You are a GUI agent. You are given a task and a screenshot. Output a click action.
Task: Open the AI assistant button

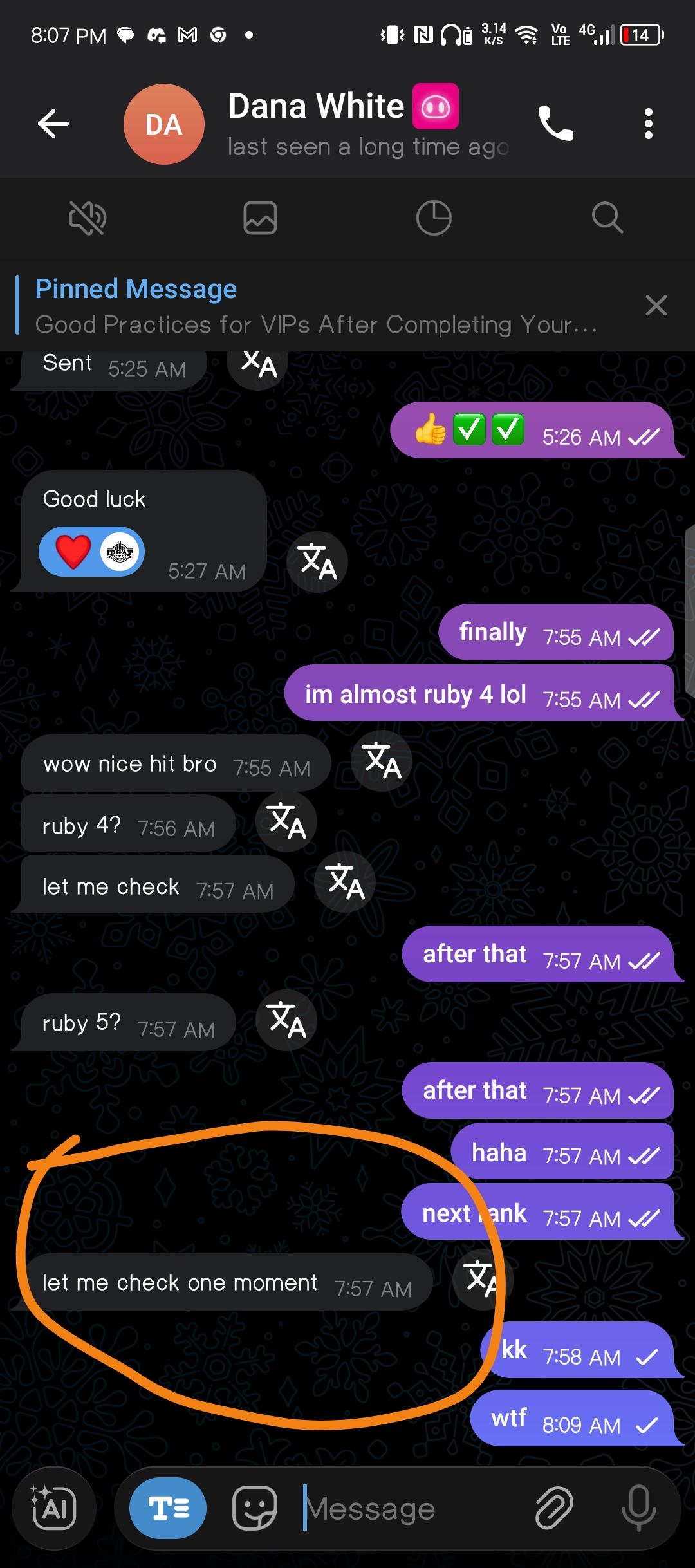click(x=54, y=1507)
